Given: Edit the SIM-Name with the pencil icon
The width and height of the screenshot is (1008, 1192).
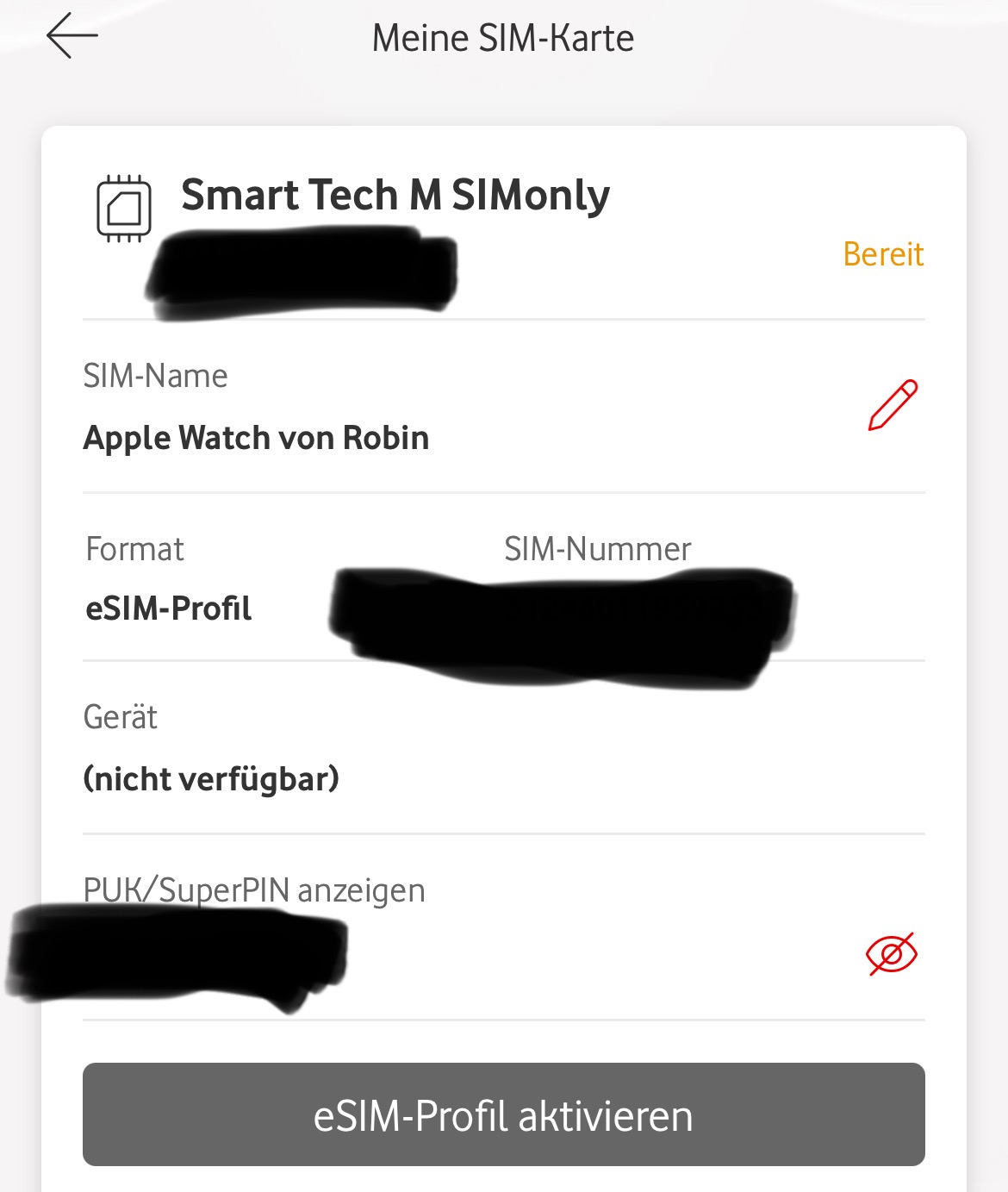Looking at the screenshot, I should [x=893, y=404].
